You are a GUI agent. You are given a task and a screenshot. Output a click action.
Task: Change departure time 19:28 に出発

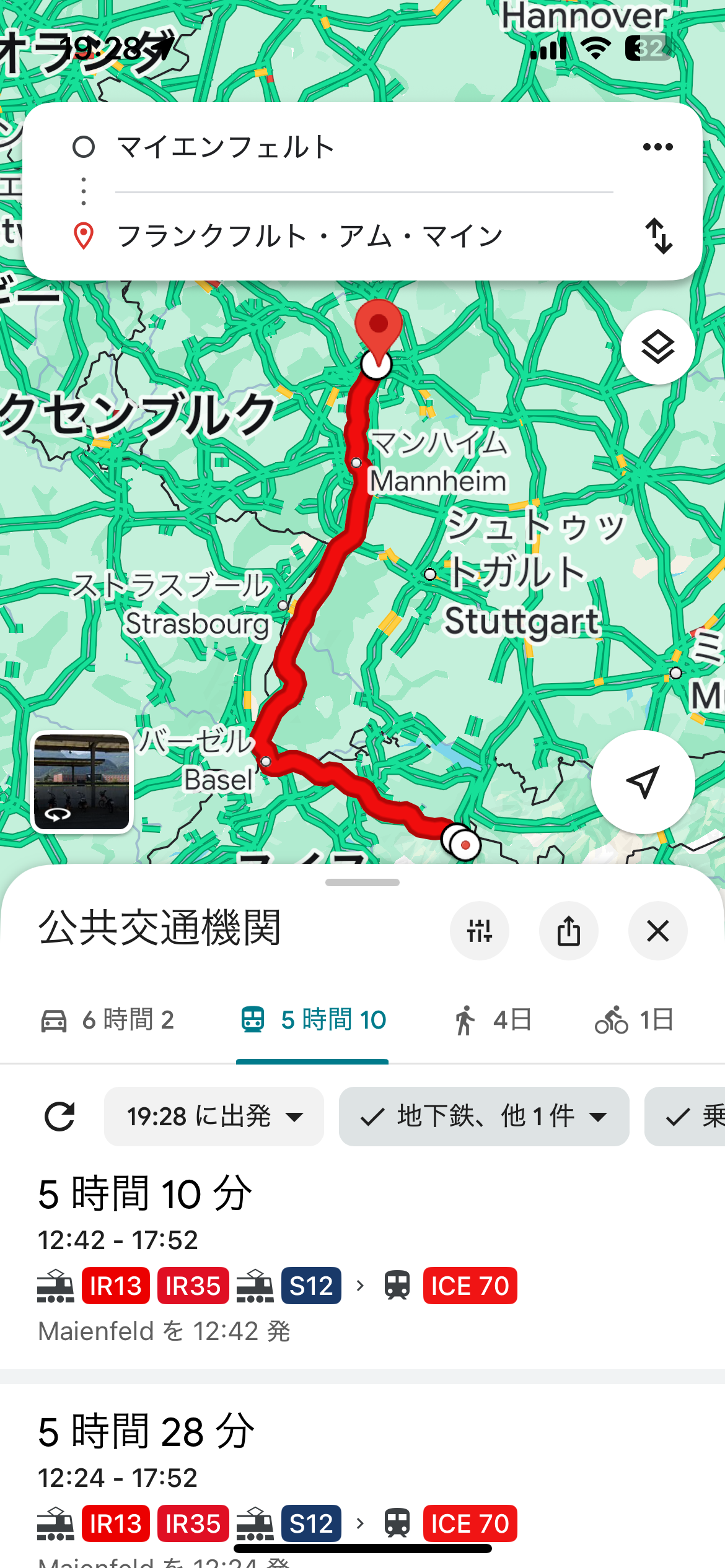[x=214, y=1117]
